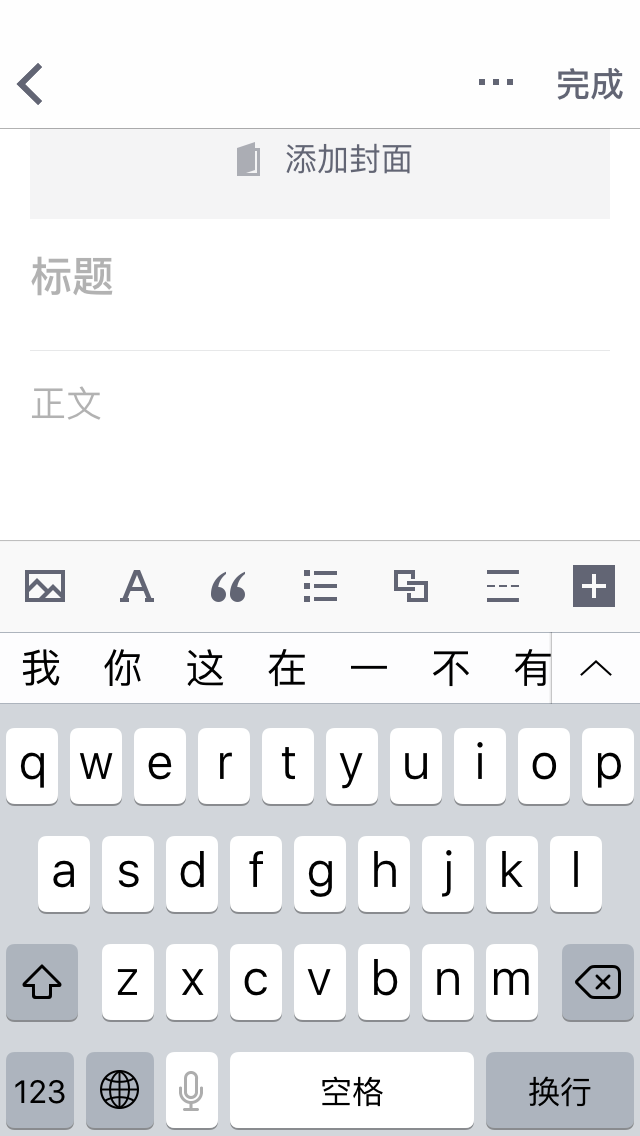
Task: Insert a divider line
Action: (502, 586)
